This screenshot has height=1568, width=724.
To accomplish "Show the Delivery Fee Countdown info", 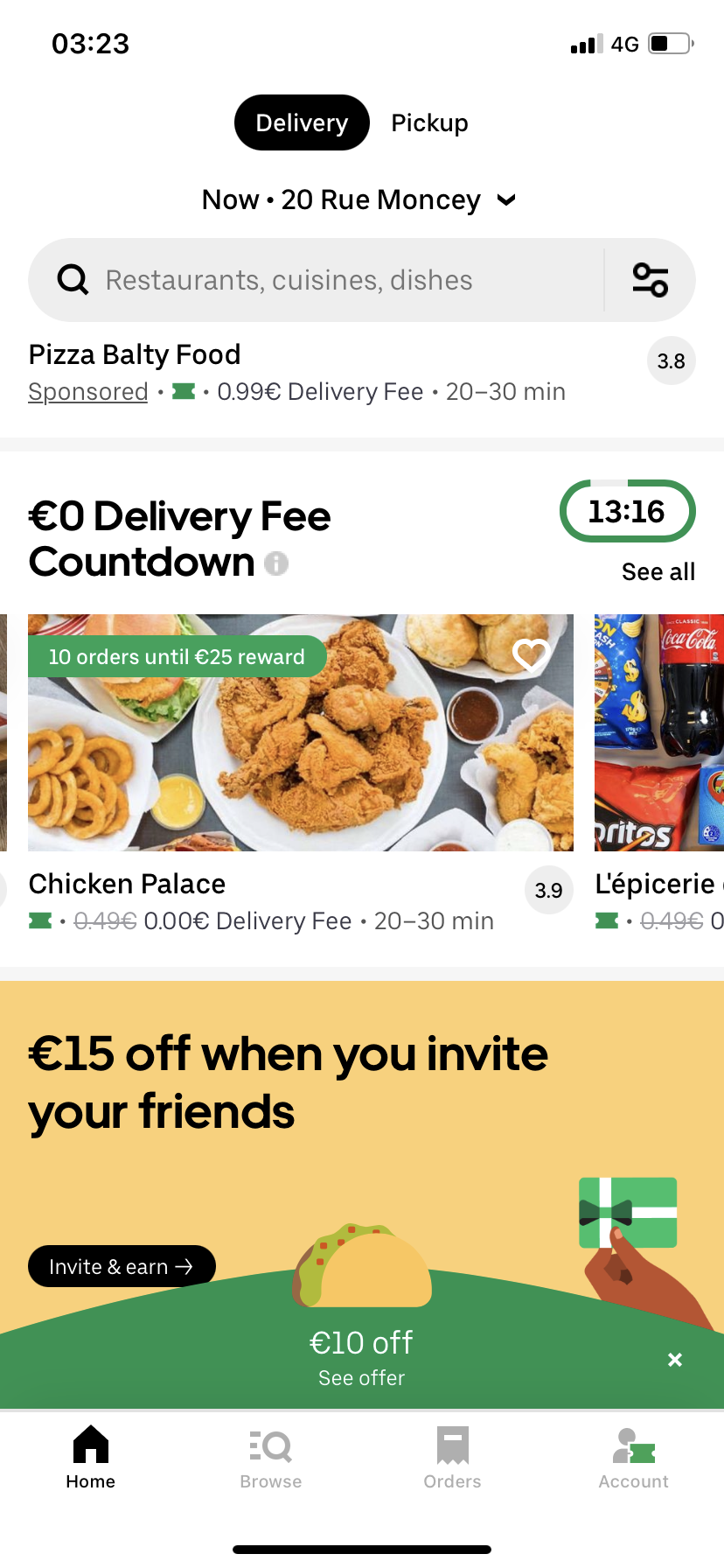I will coord(276,563).
